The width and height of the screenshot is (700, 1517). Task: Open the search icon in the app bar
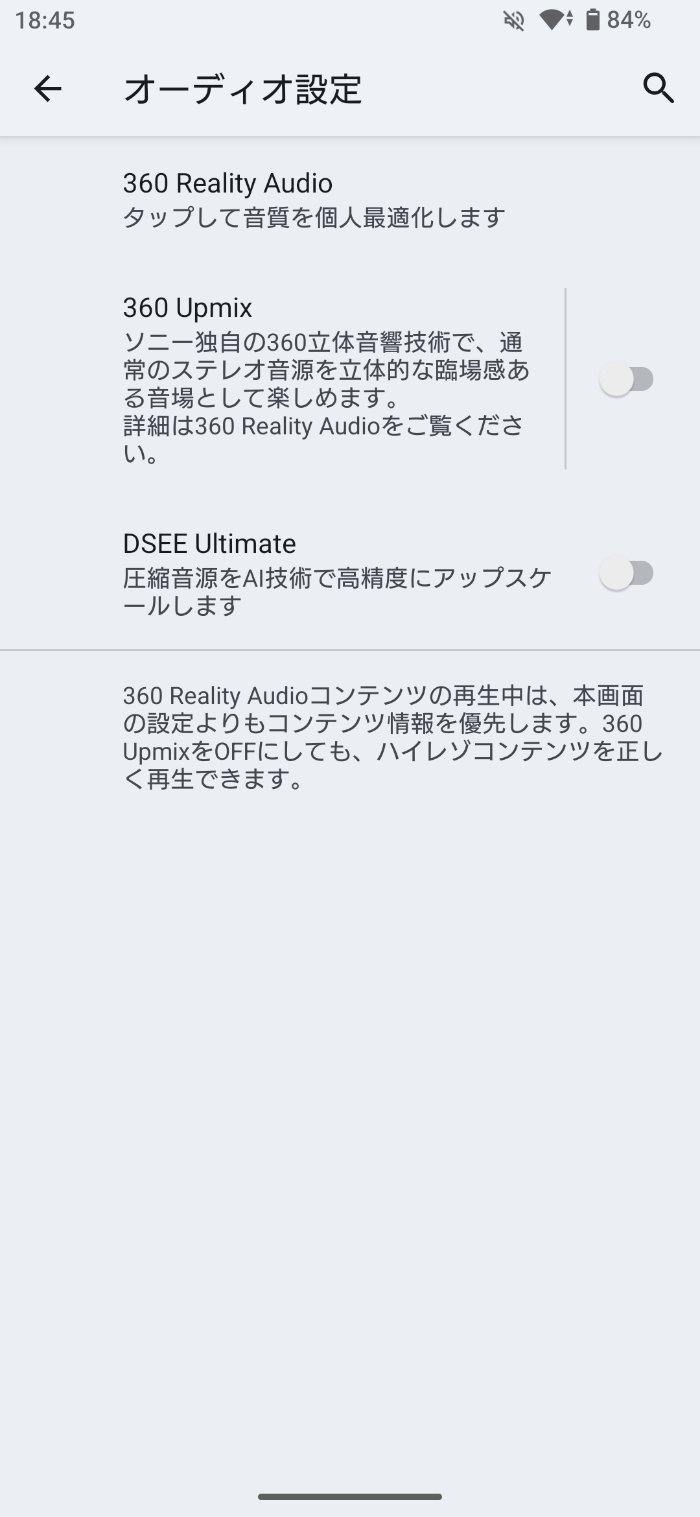pos(657,89)
